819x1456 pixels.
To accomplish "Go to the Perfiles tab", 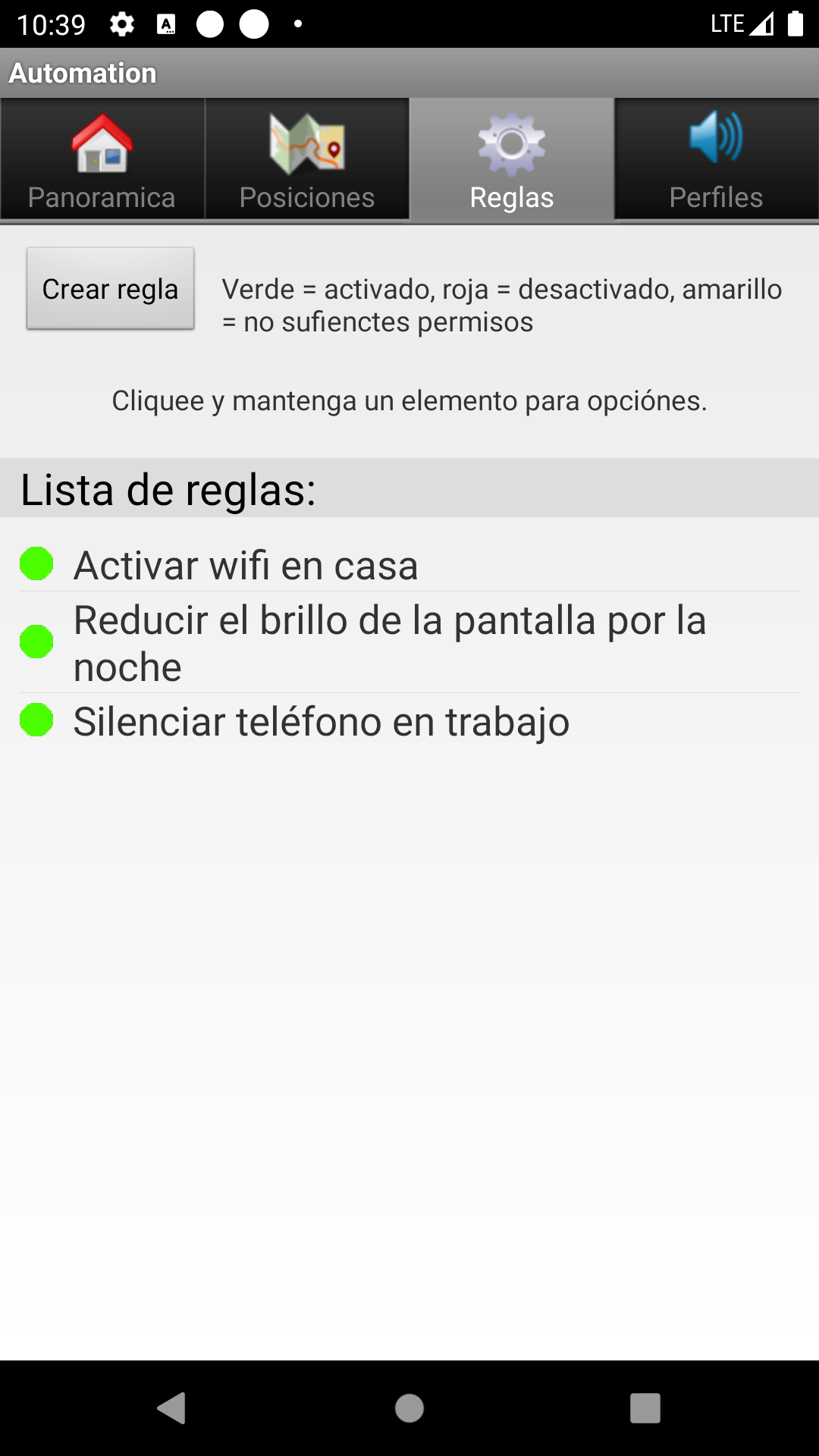I will pyautogui.click(x=716, y=160).
